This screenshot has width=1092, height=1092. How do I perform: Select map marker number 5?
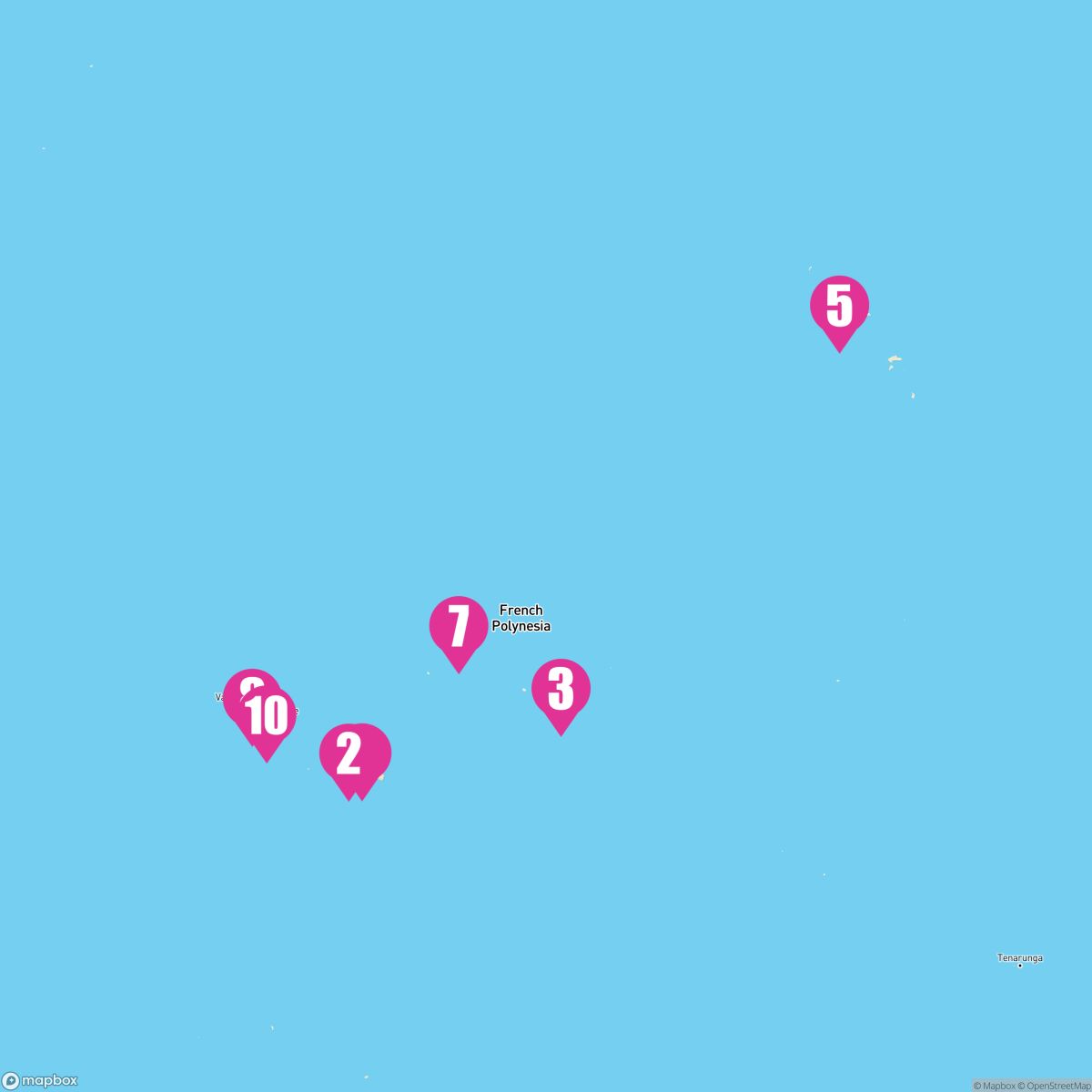tap(839, 306)
